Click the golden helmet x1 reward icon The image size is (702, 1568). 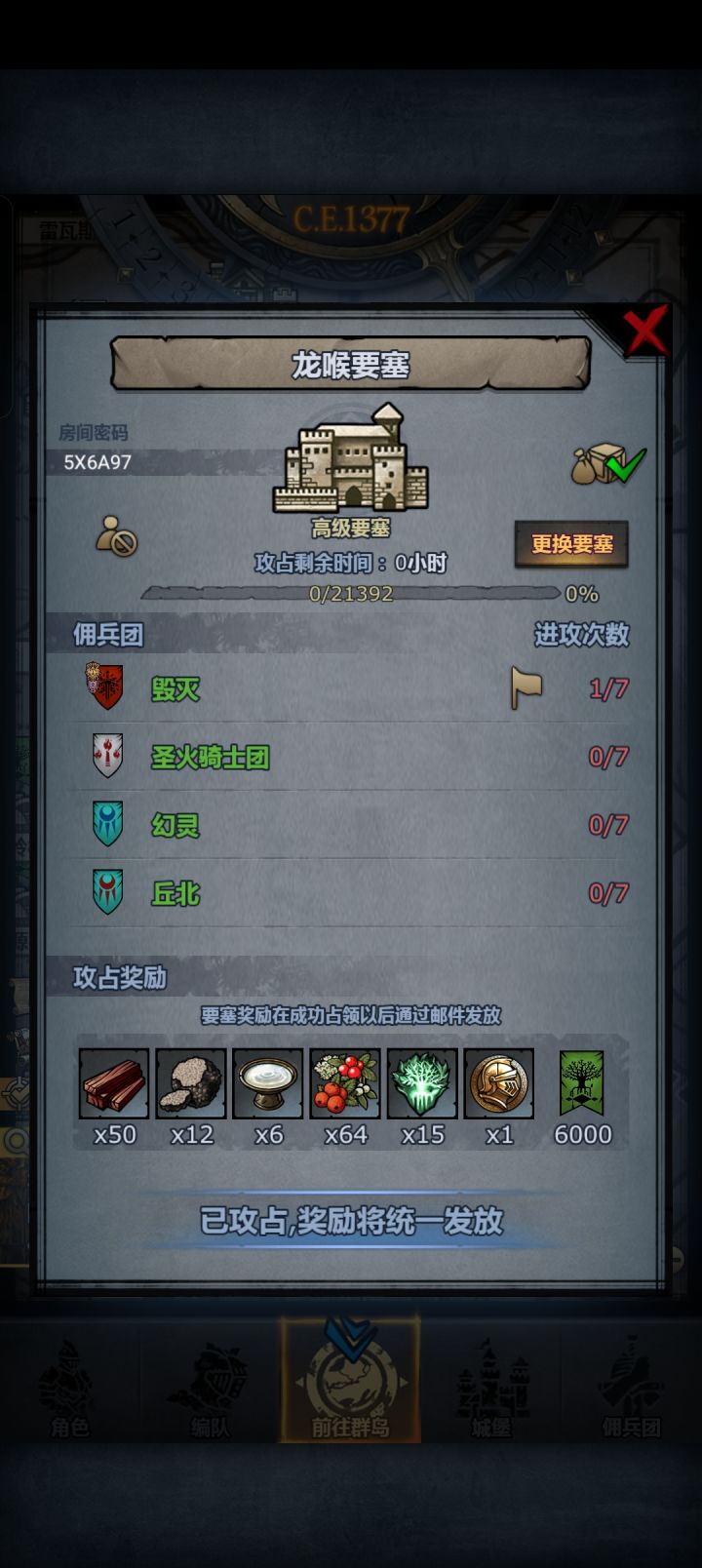tap(497, 1084)
